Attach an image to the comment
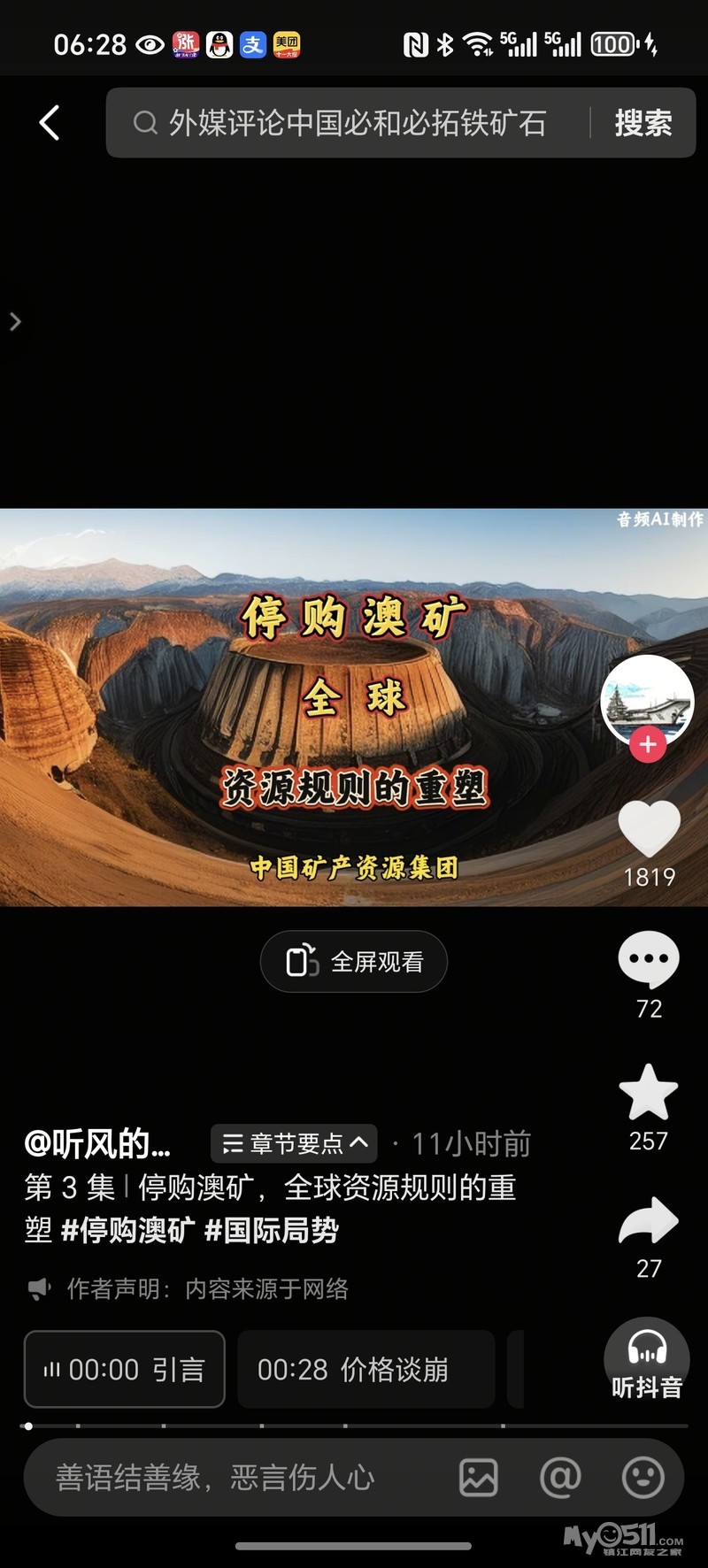The image size is (708, 1568). 479,1477
